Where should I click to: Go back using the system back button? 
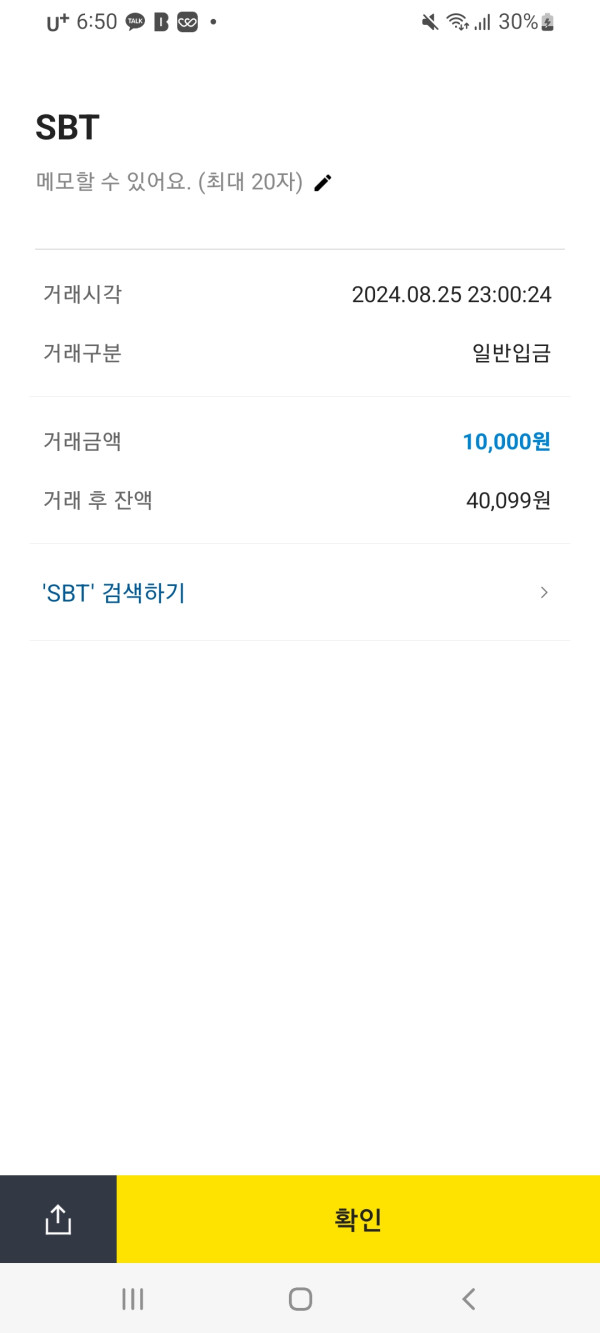point(468,1299)
